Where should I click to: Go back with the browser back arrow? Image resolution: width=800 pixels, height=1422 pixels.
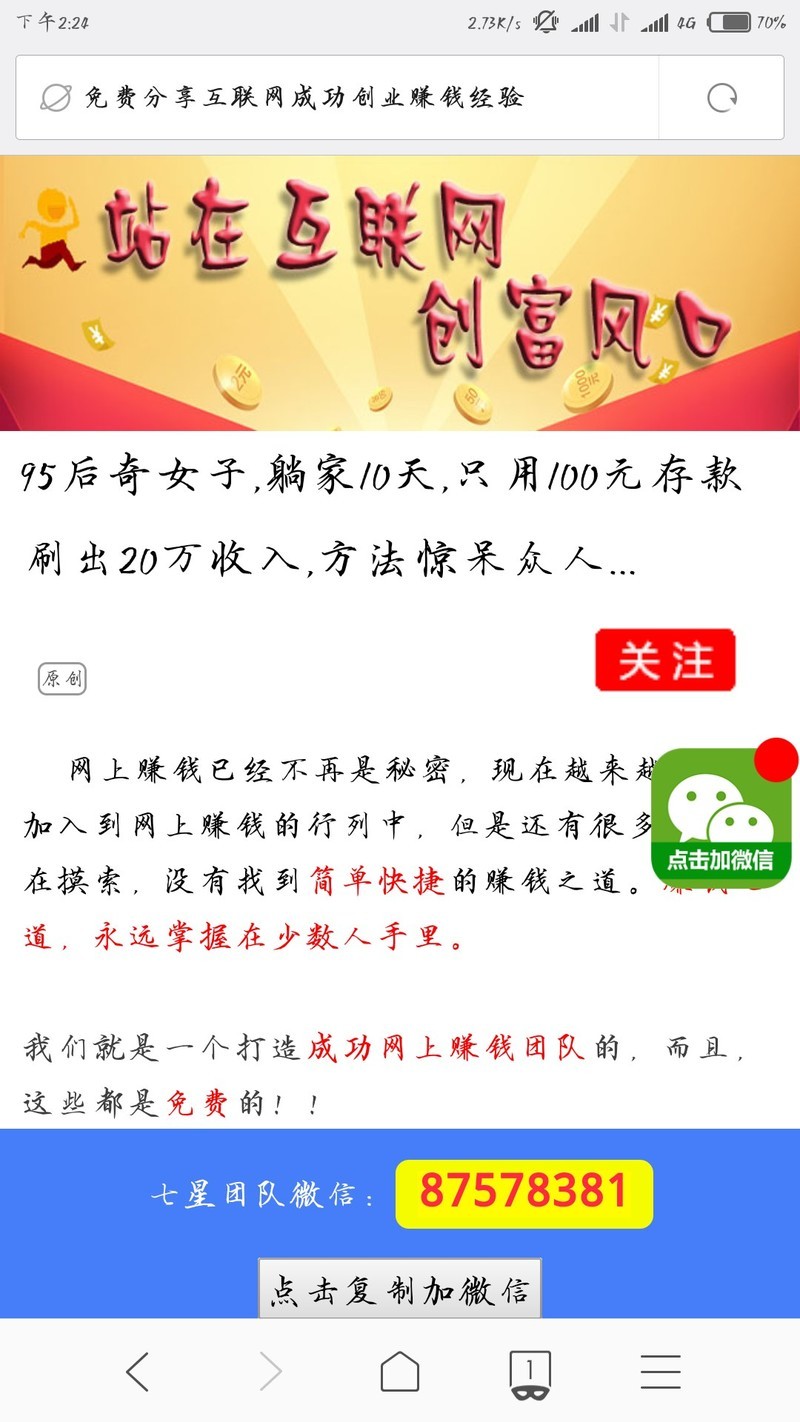click(x=138, y=1371)
